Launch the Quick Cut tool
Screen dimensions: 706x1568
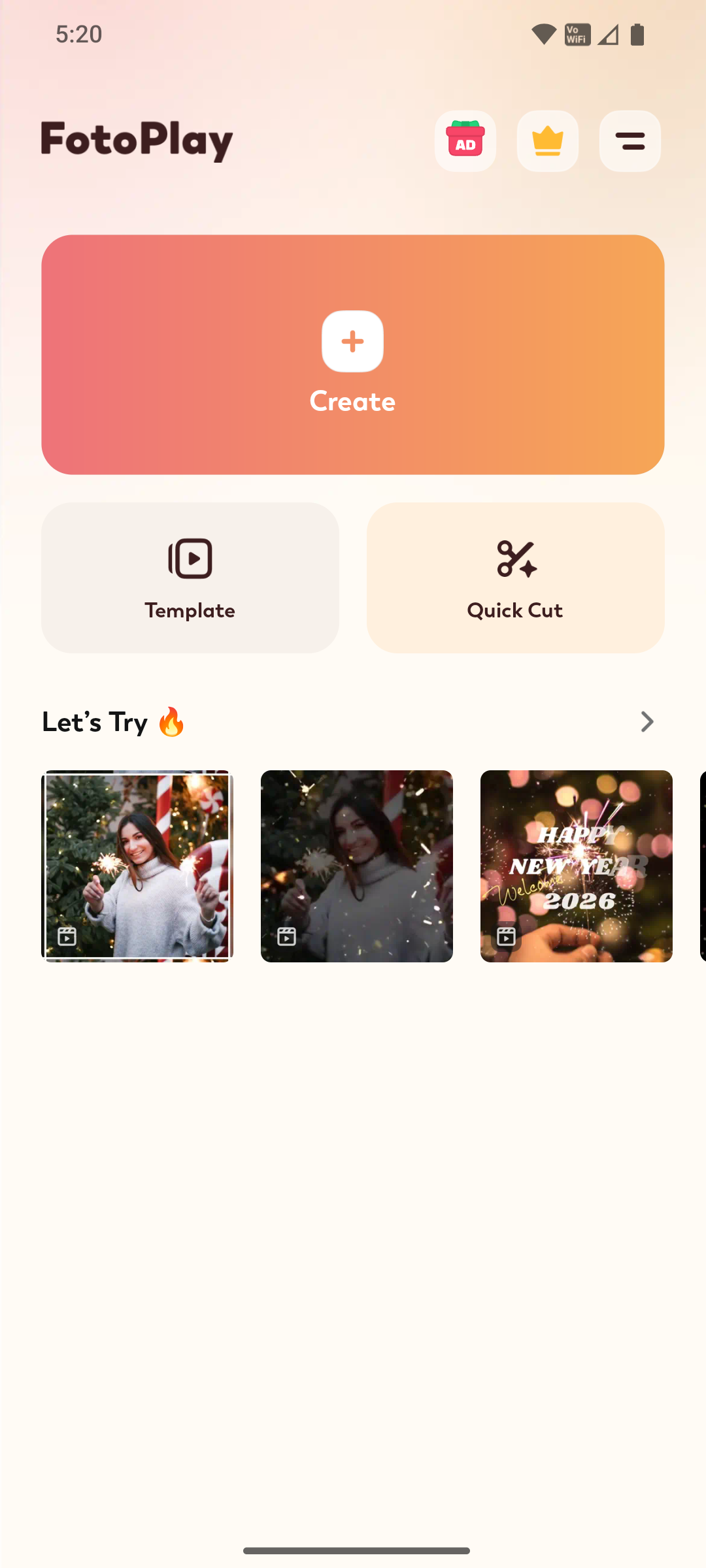click(515, 578)
